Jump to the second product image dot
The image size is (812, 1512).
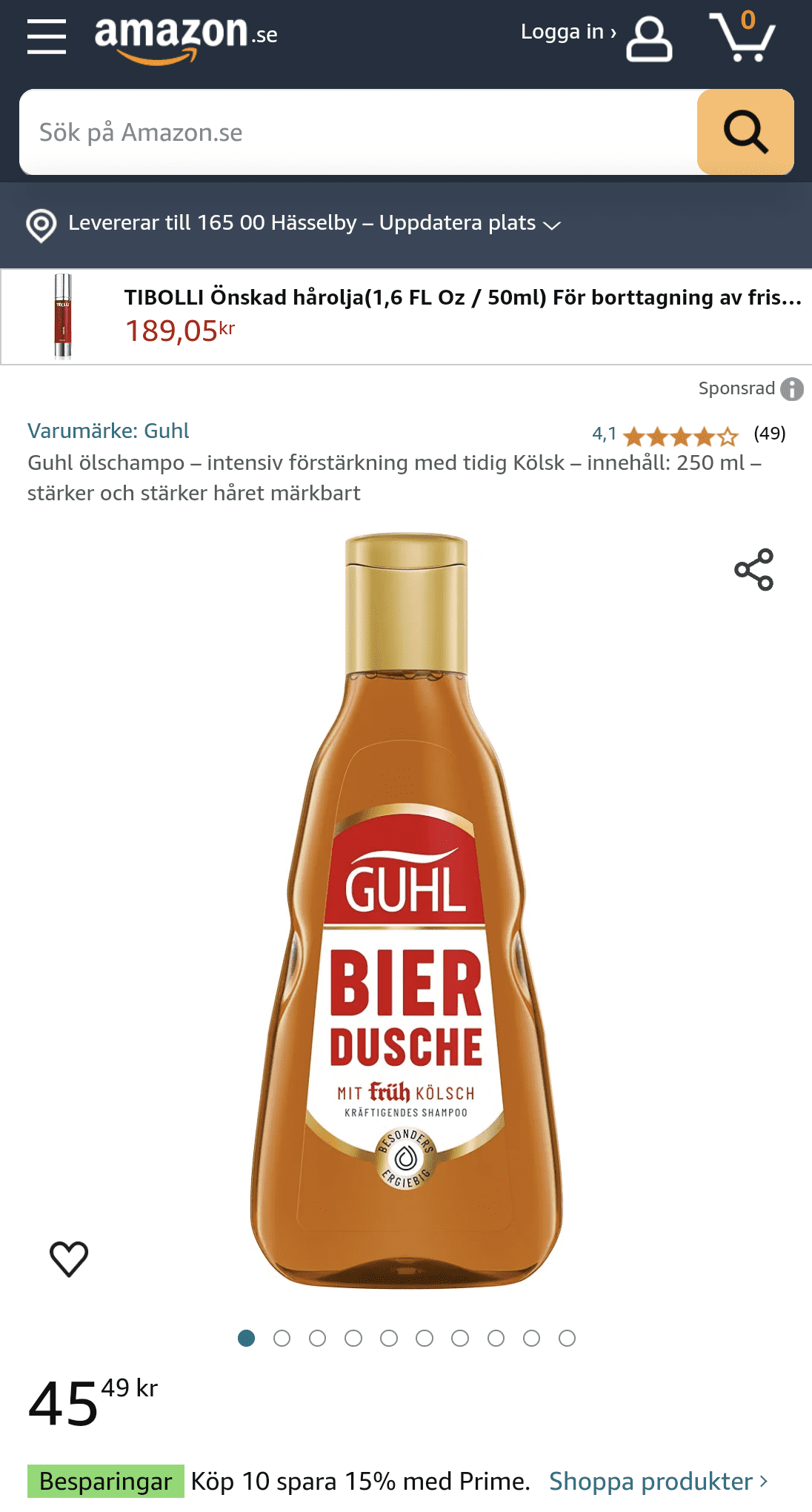pyautogui.click(x=282, y=1338)
